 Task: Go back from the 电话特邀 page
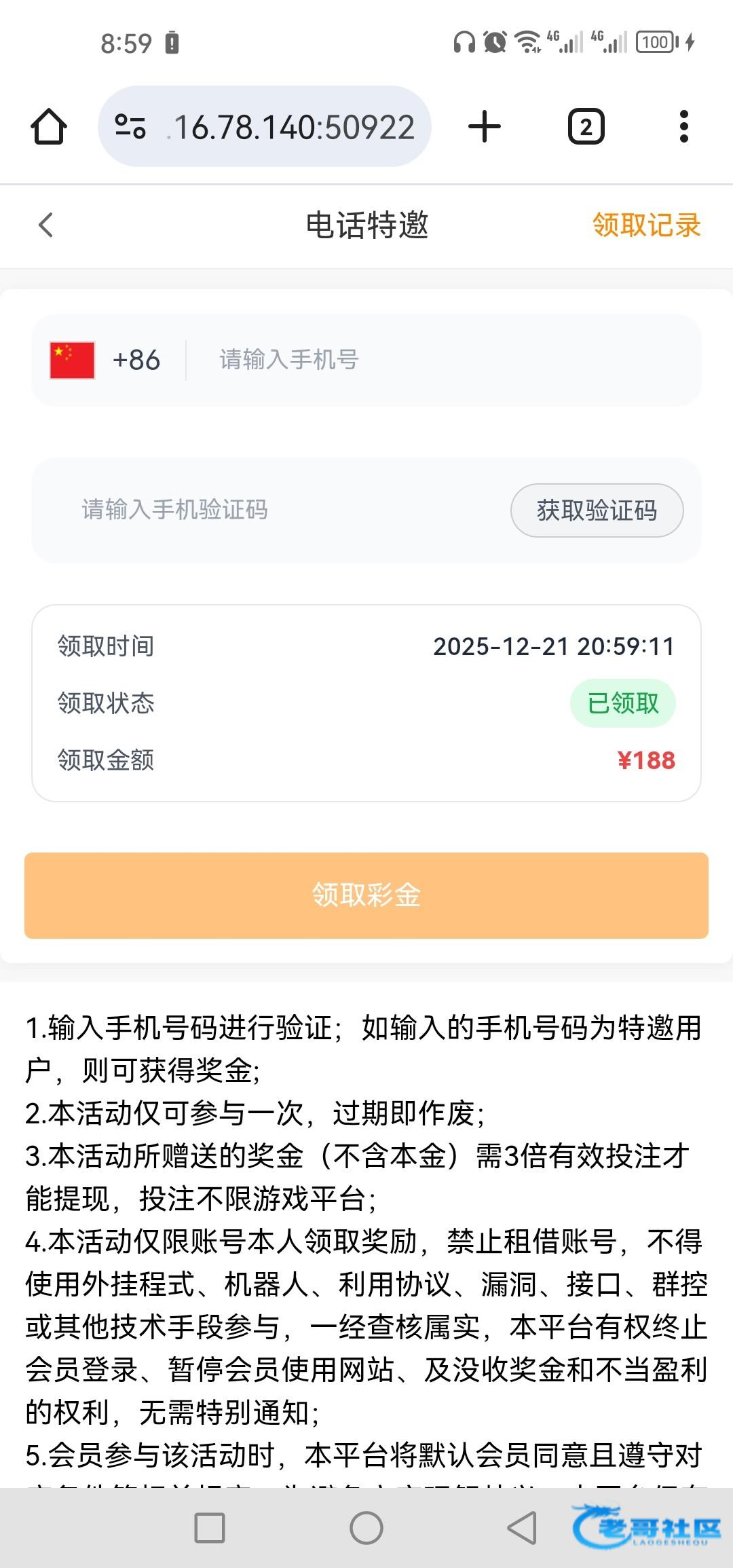(46, 225)
